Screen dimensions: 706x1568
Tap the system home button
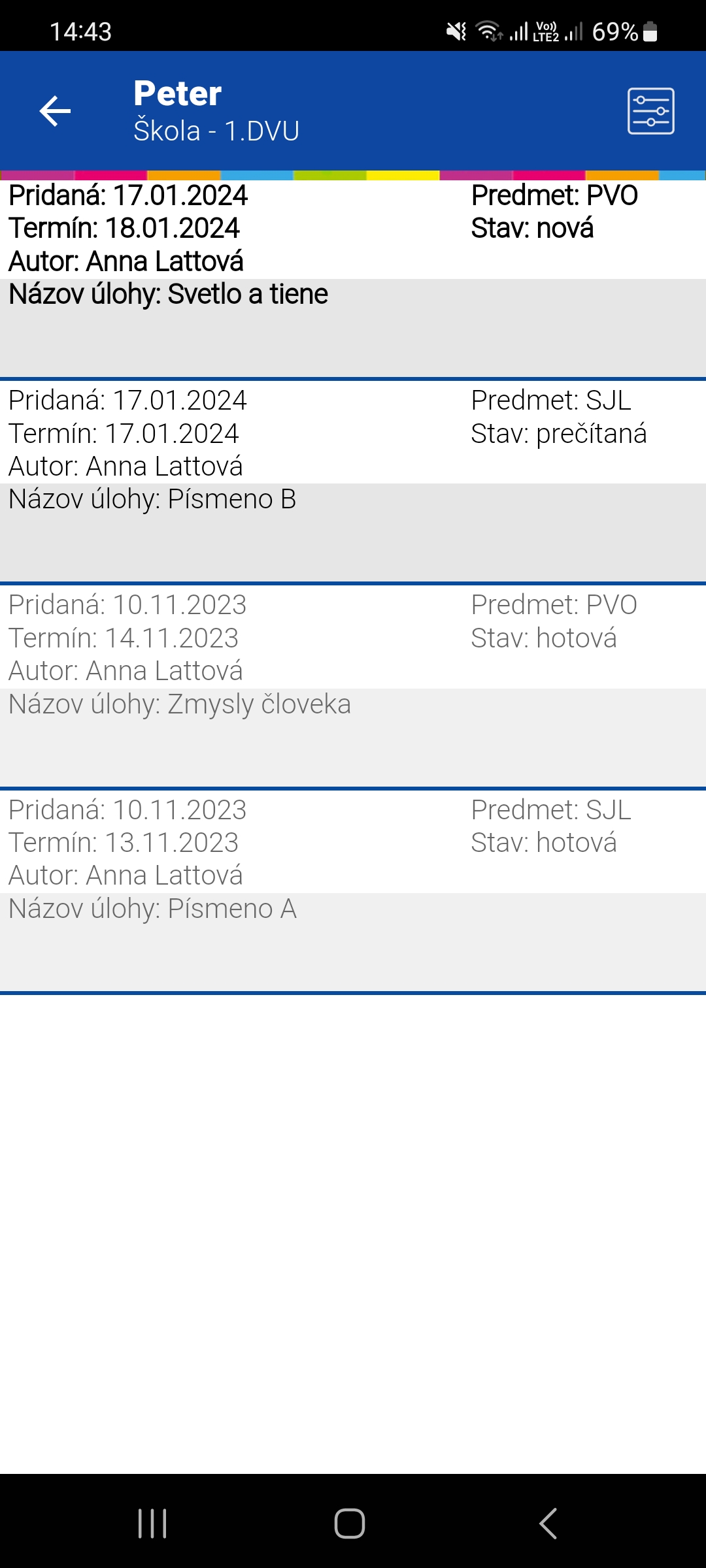point(350,1524)
